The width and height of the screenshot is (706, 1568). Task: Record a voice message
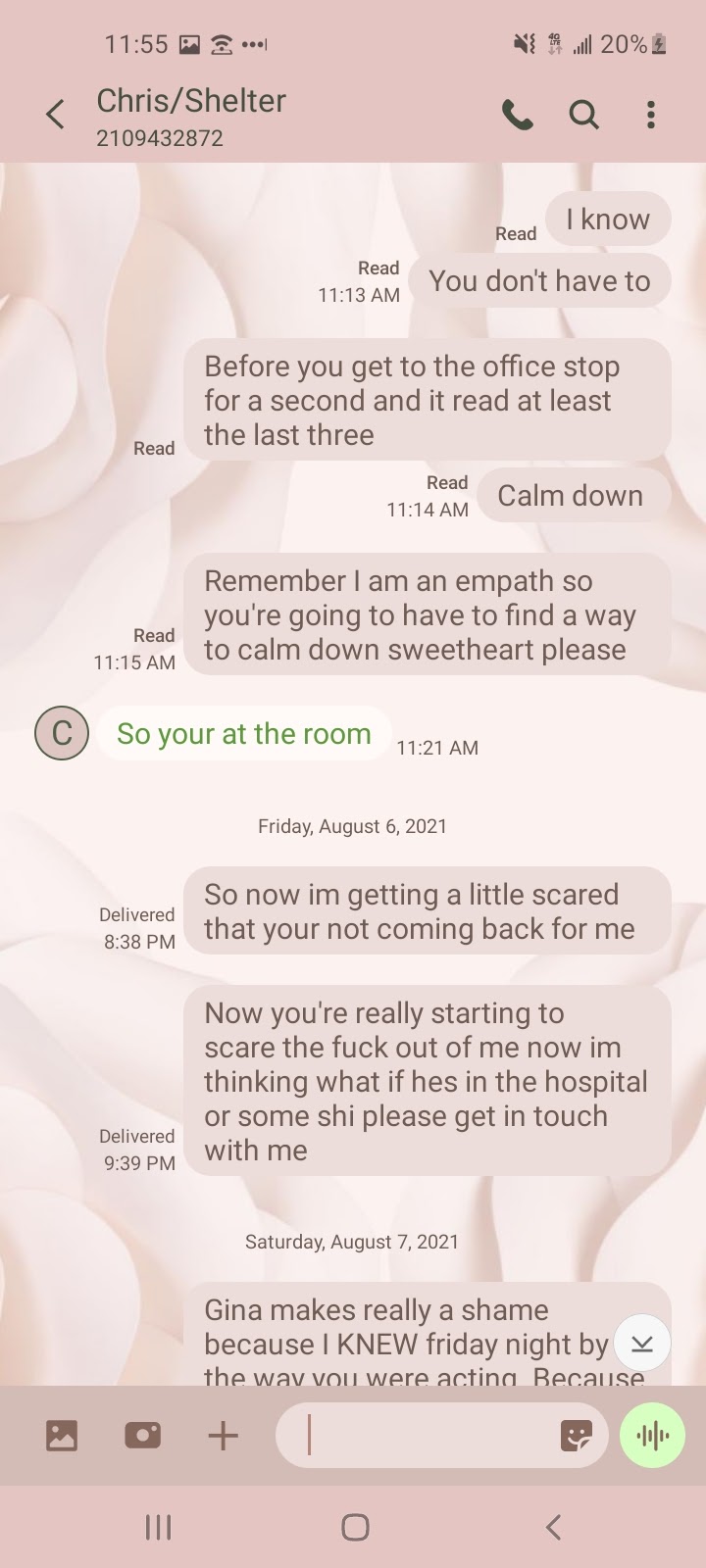[x=652, y=1436]
